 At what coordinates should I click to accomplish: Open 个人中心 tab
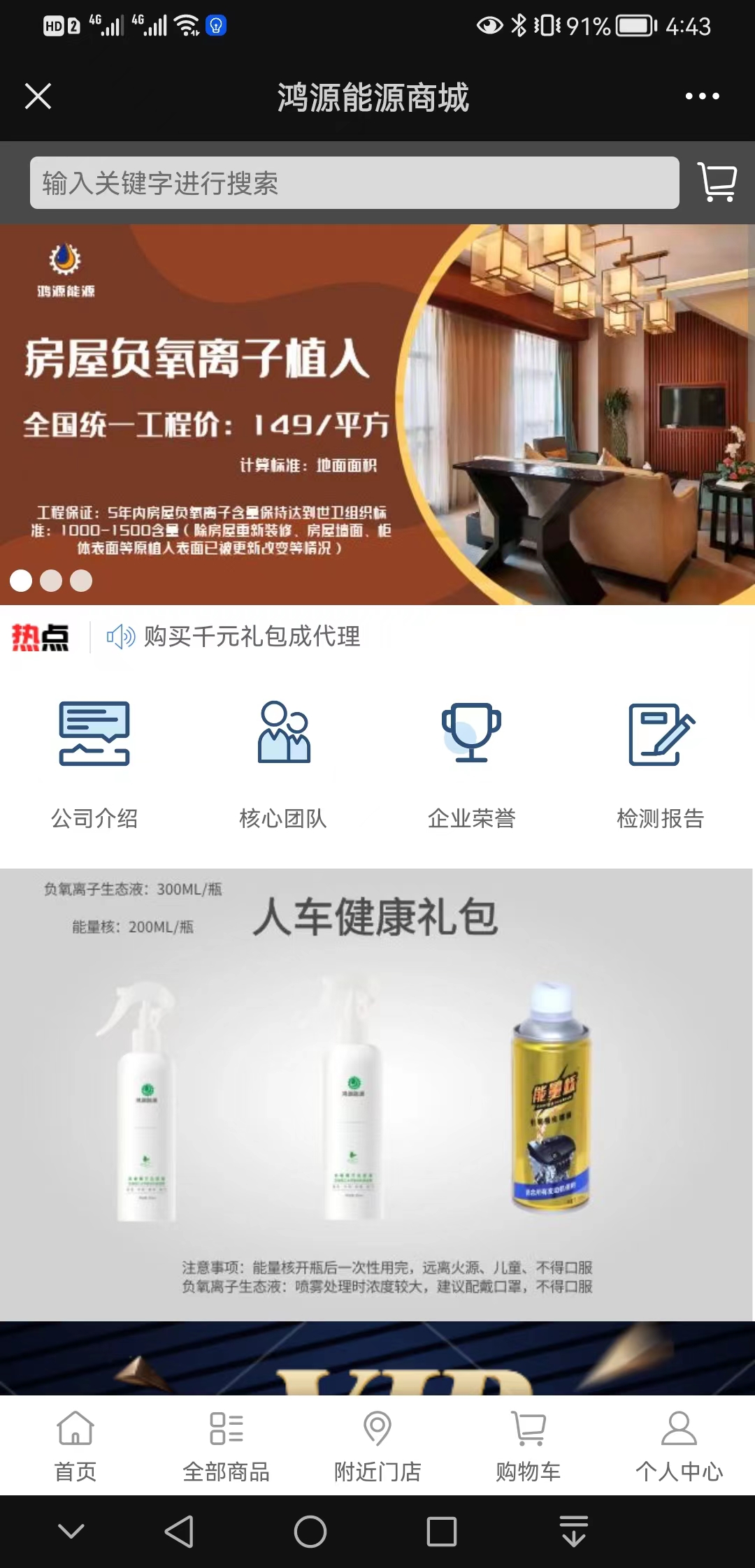pyautogui.click(x=679, y=1445)
